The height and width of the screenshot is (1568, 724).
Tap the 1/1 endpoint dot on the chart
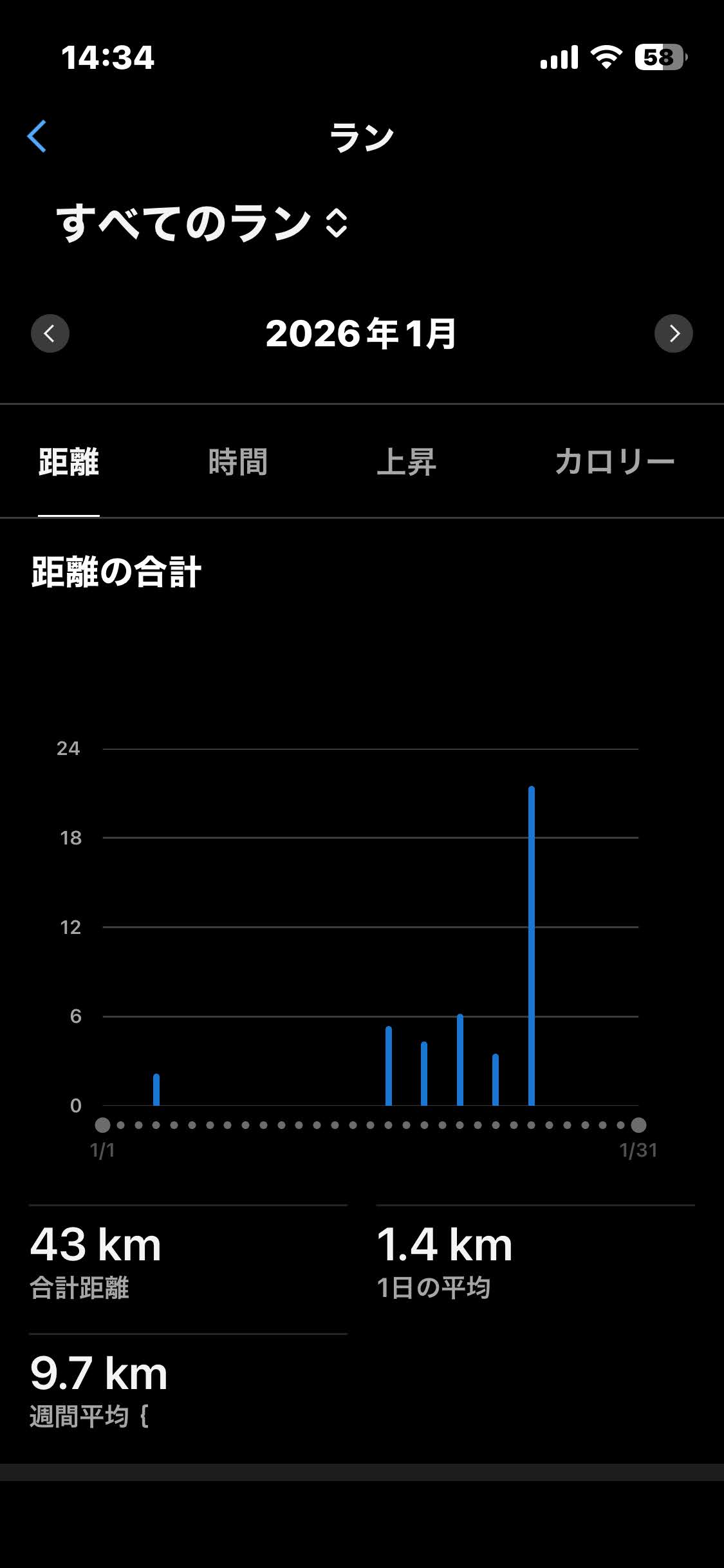coord(102,1125)
